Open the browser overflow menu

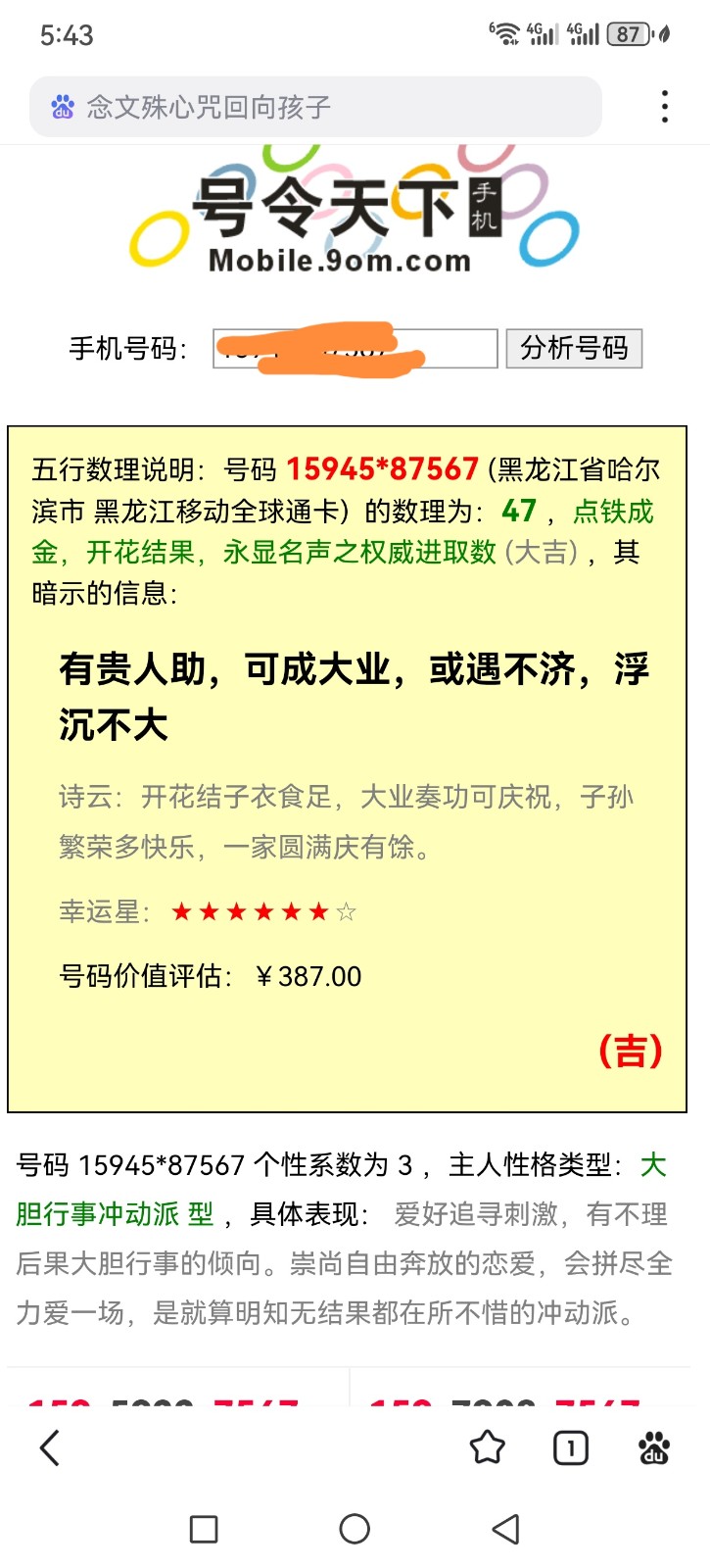[x=665, y=107]
